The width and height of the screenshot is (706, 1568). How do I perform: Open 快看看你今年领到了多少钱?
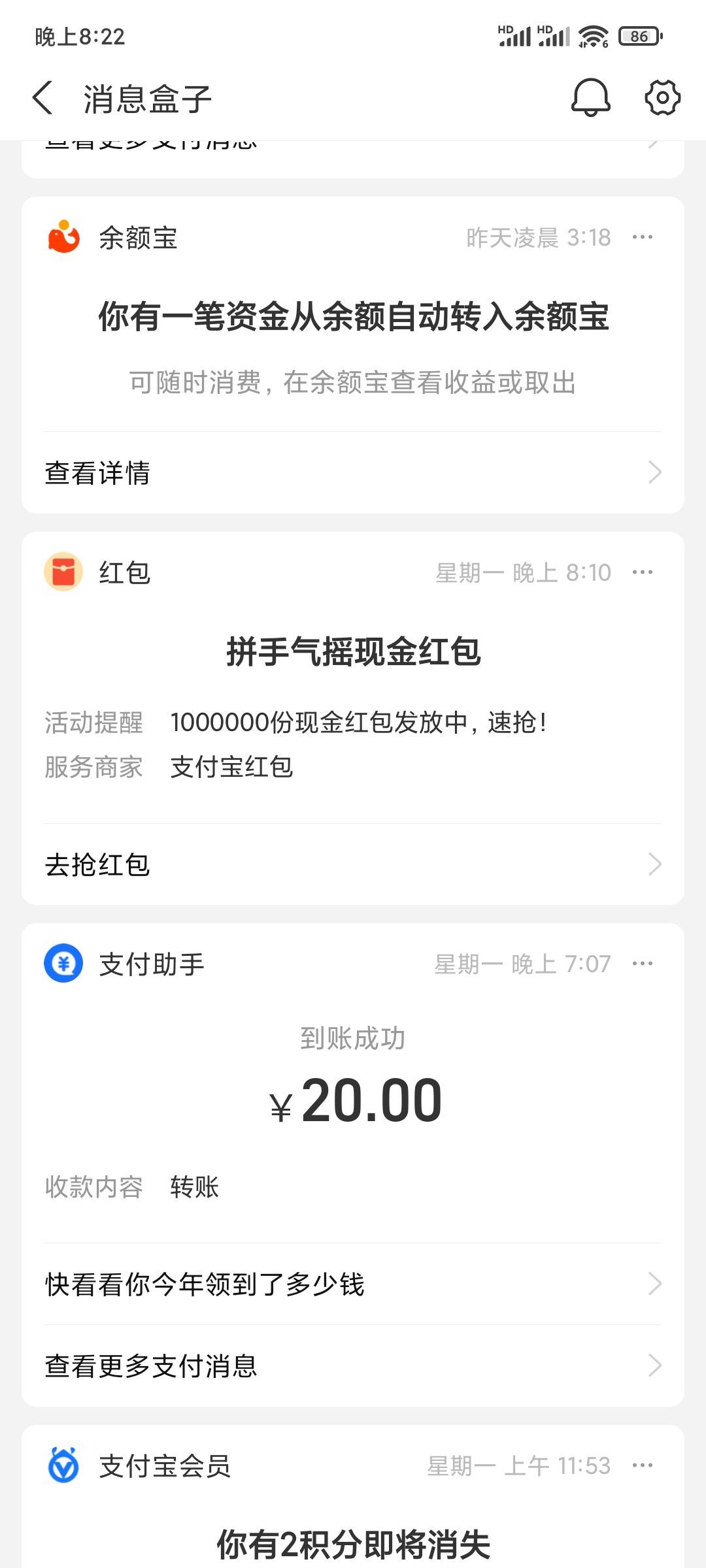pyautogui.click(x=353, y=1284)
